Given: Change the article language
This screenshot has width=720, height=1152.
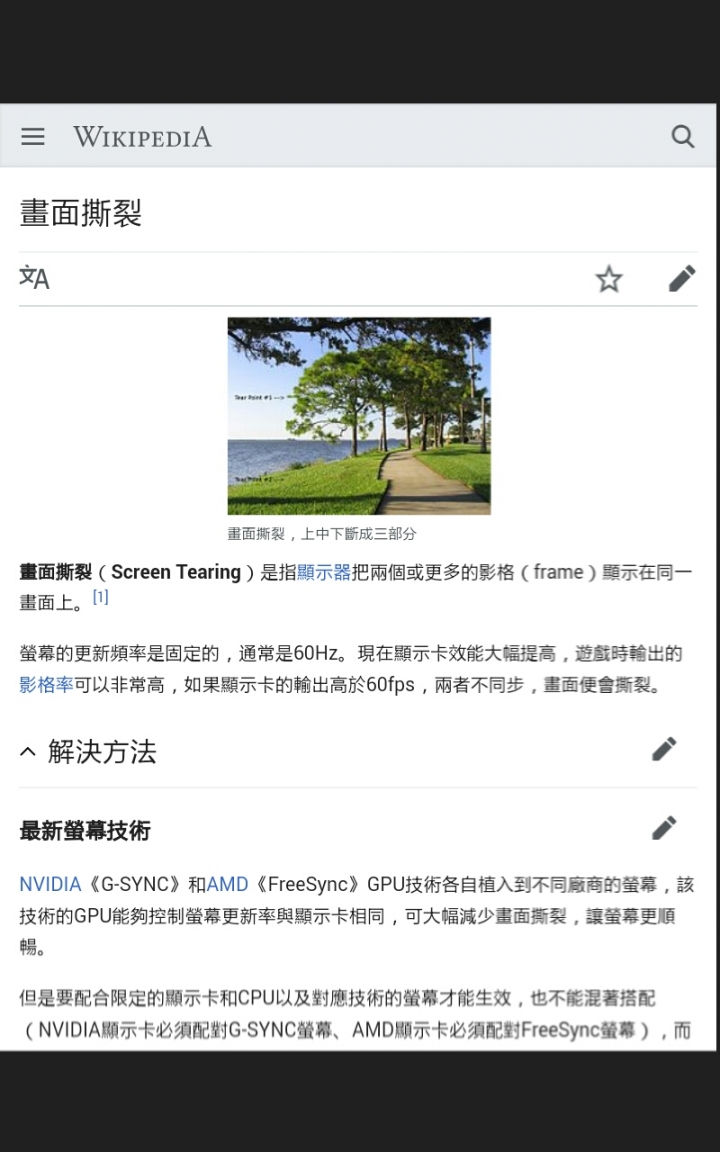Looking at the screenshot, I should 34,278.
